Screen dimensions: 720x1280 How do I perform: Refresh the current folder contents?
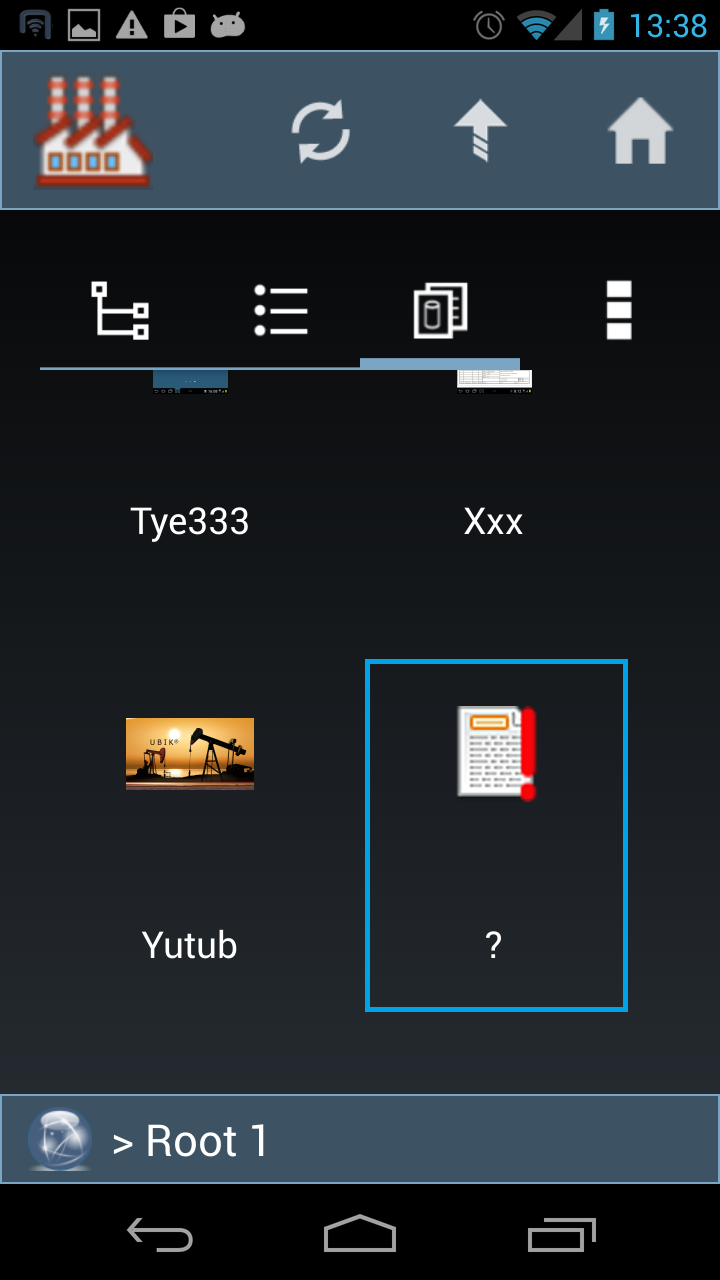(320, 132)
